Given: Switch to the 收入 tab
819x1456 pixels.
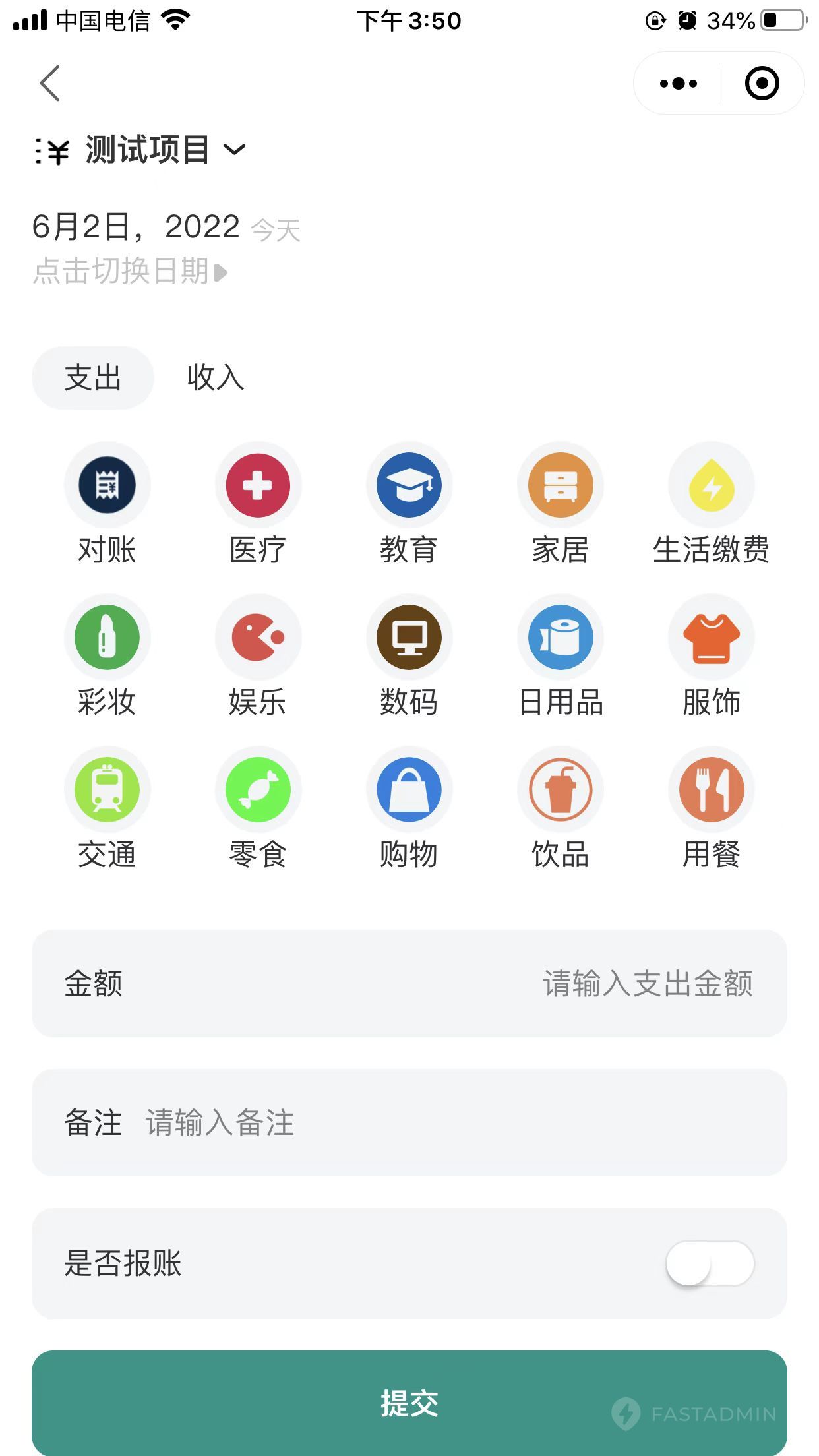Looking at the screenshot, I should coord(216,378).
